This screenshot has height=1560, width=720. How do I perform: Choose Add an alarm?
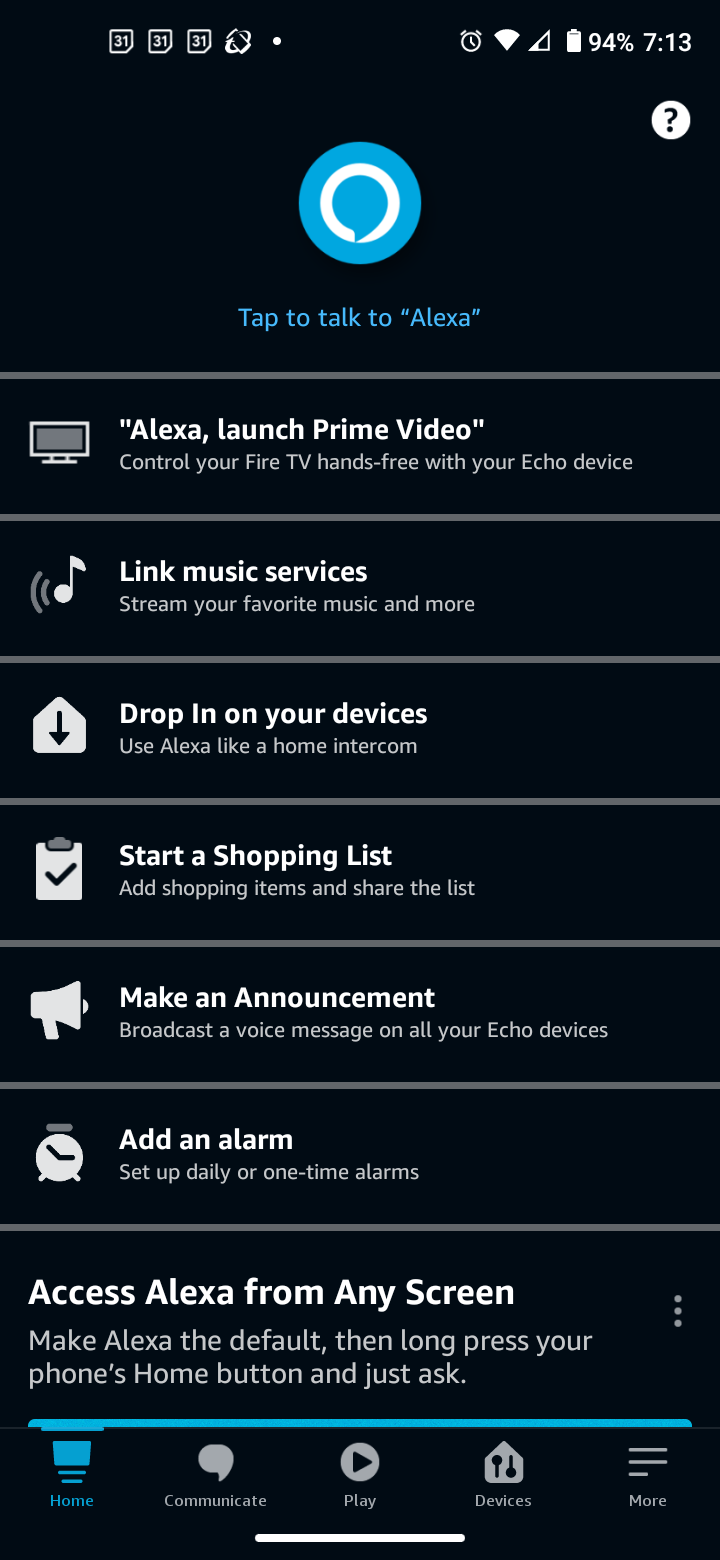pos(360,1155)
